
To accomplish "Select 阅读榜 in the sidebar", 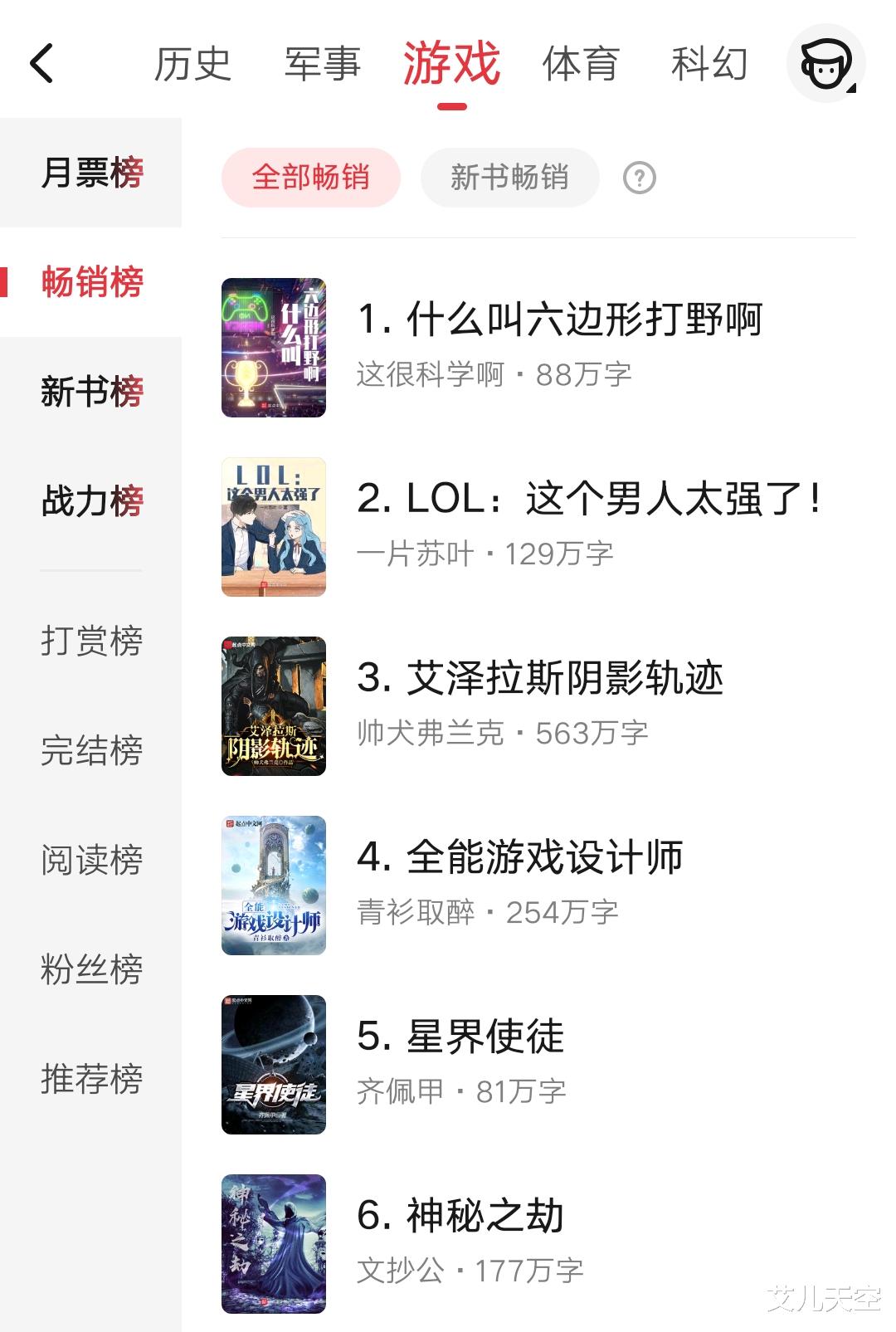I will [91, 861].
